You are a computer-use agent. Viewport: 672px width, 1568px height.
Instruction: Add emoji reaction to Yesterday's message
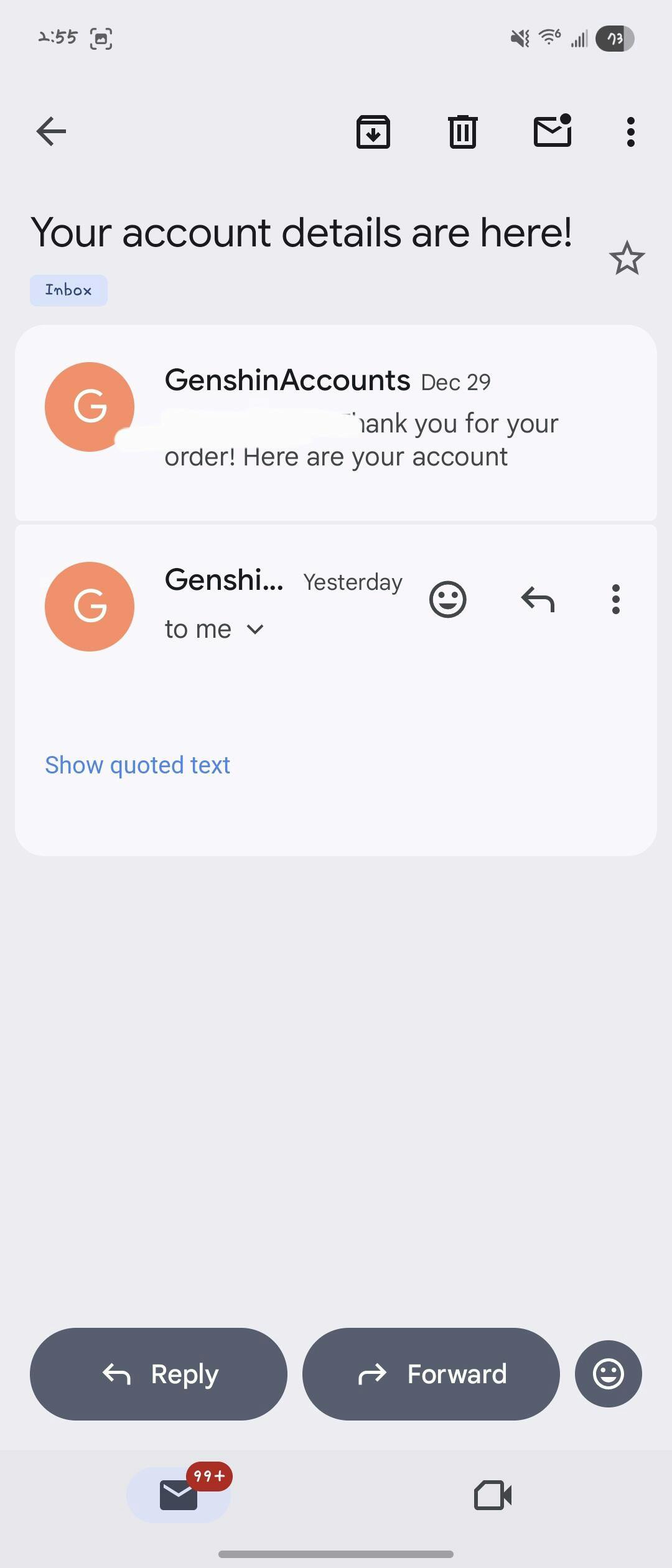click(x=447, y=600)
